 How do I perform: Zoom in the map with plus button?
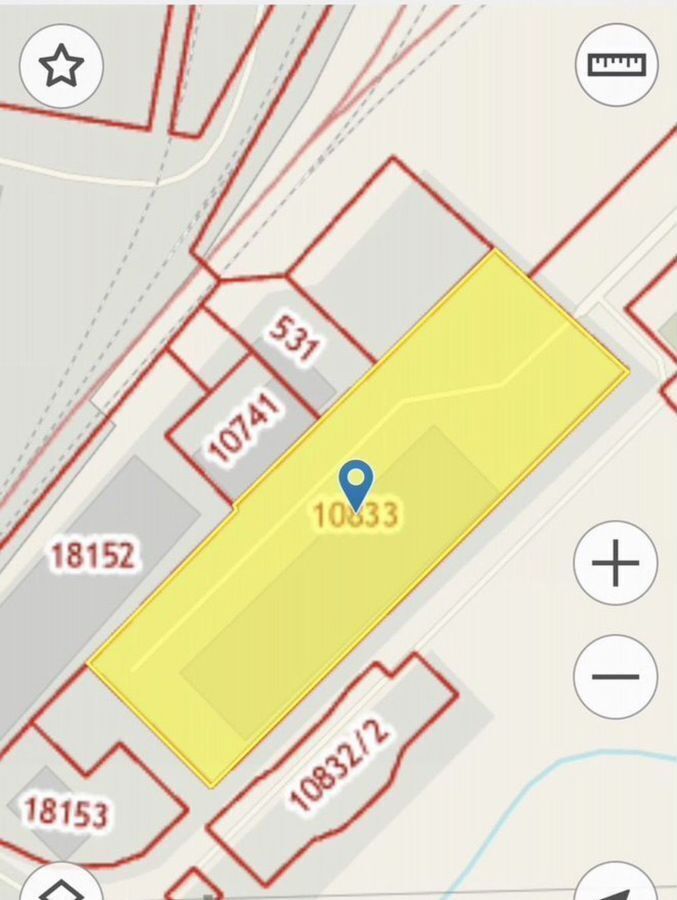(615, 563)
